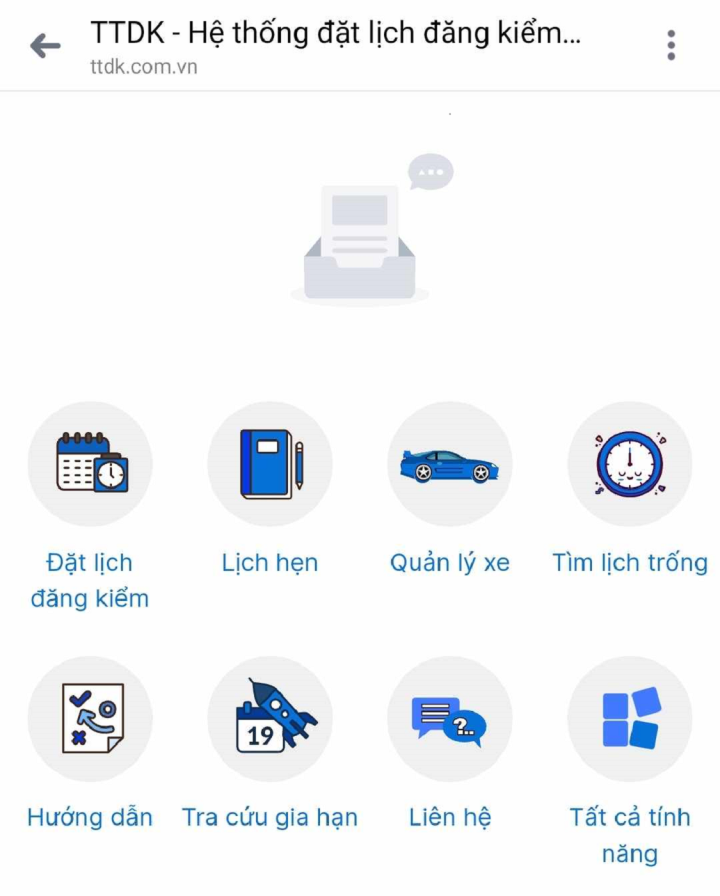Open the Hướng dẫn guide document icon
Image resolution: width=720 pixels, height=896 pixels.
[x=89, y=719]
